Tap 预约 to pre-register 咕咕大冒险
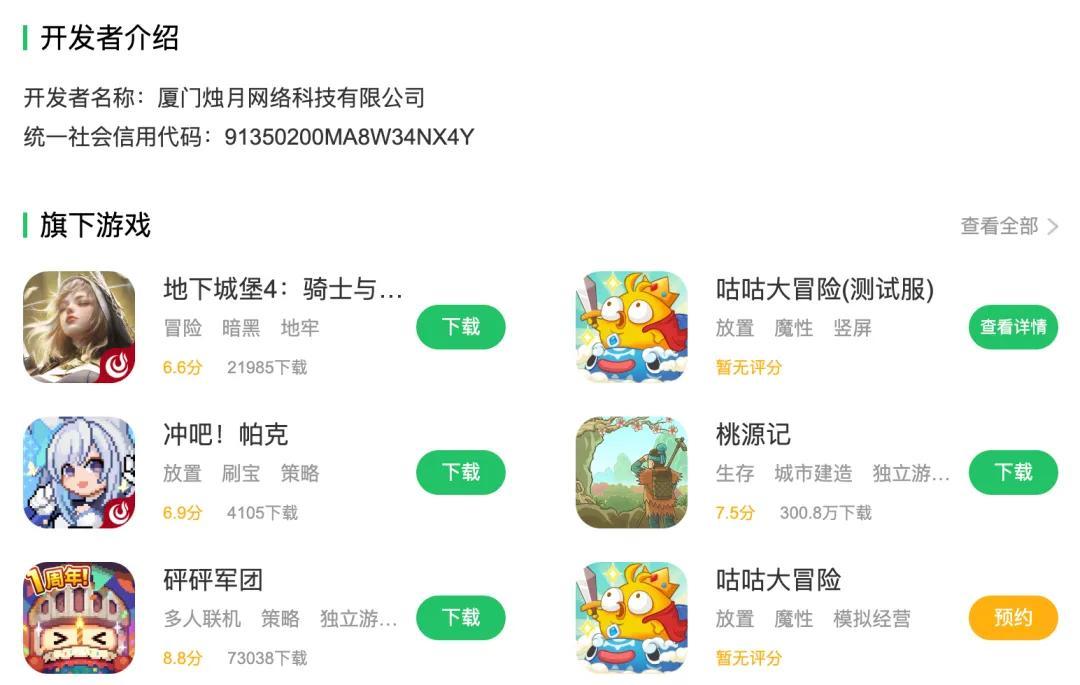 (x=1013, y=618)
